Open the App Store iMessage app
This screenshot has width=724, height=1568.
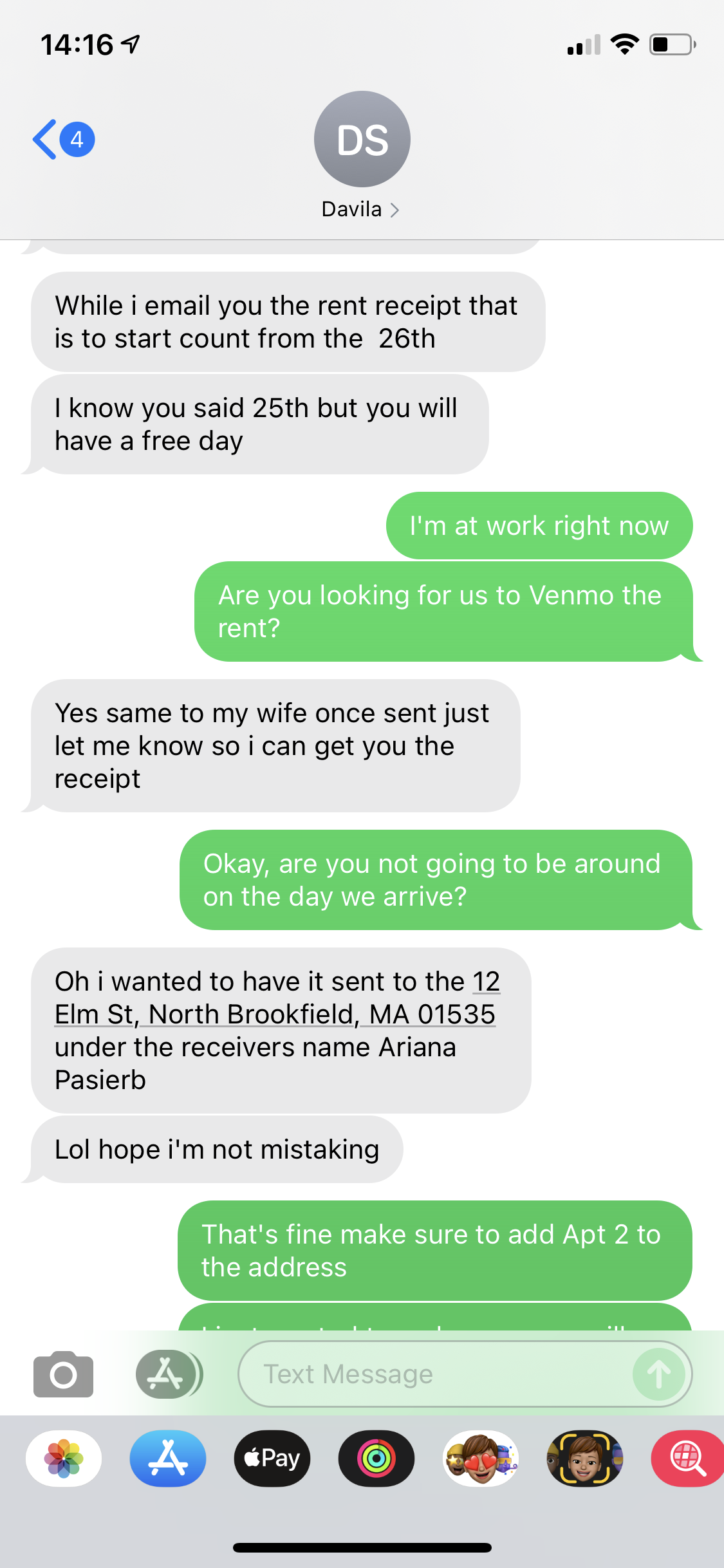tap(168, 1459)
